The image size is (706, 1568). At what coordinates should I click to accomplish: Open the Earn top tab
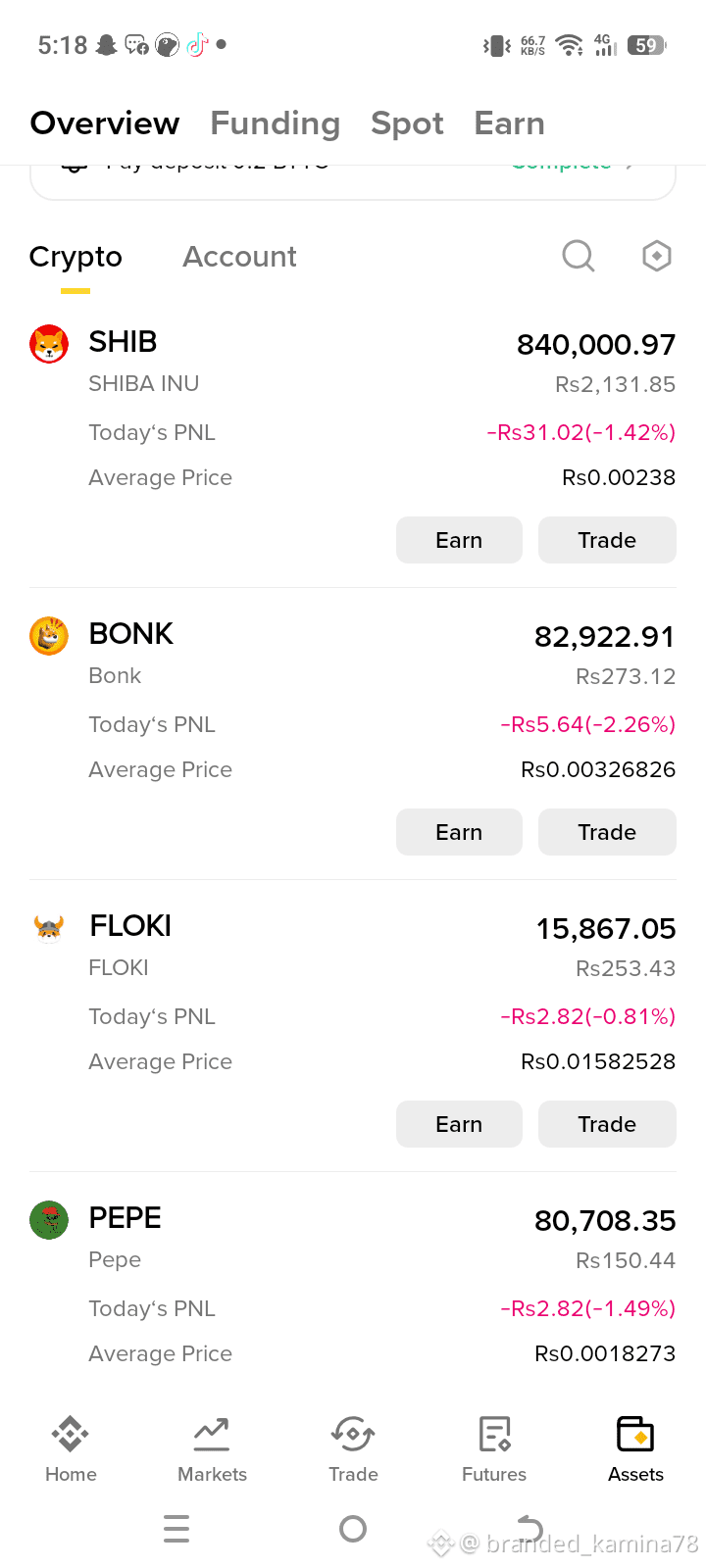509,123
